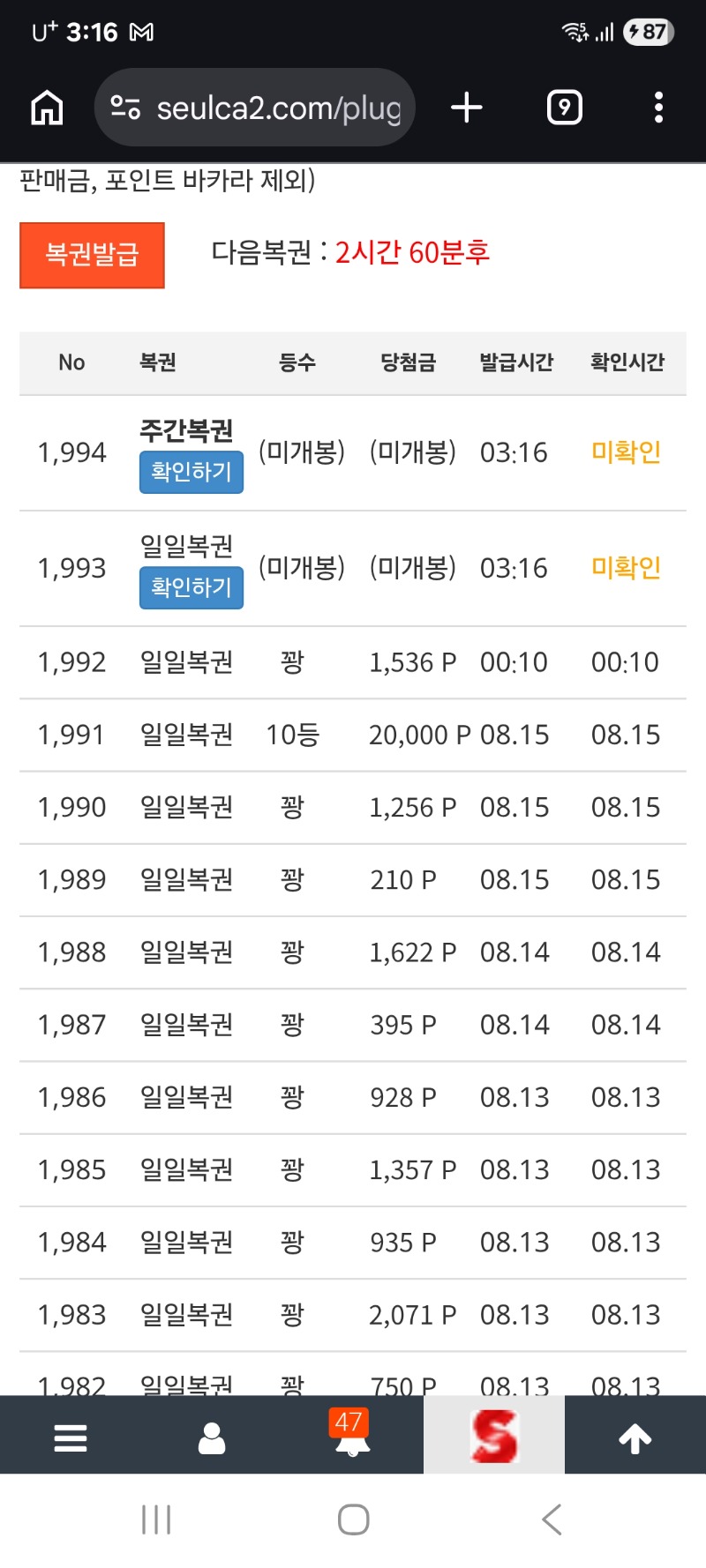Open the browser overflow menu
This screenshot has height=1568, width=706.
point(658,108)
